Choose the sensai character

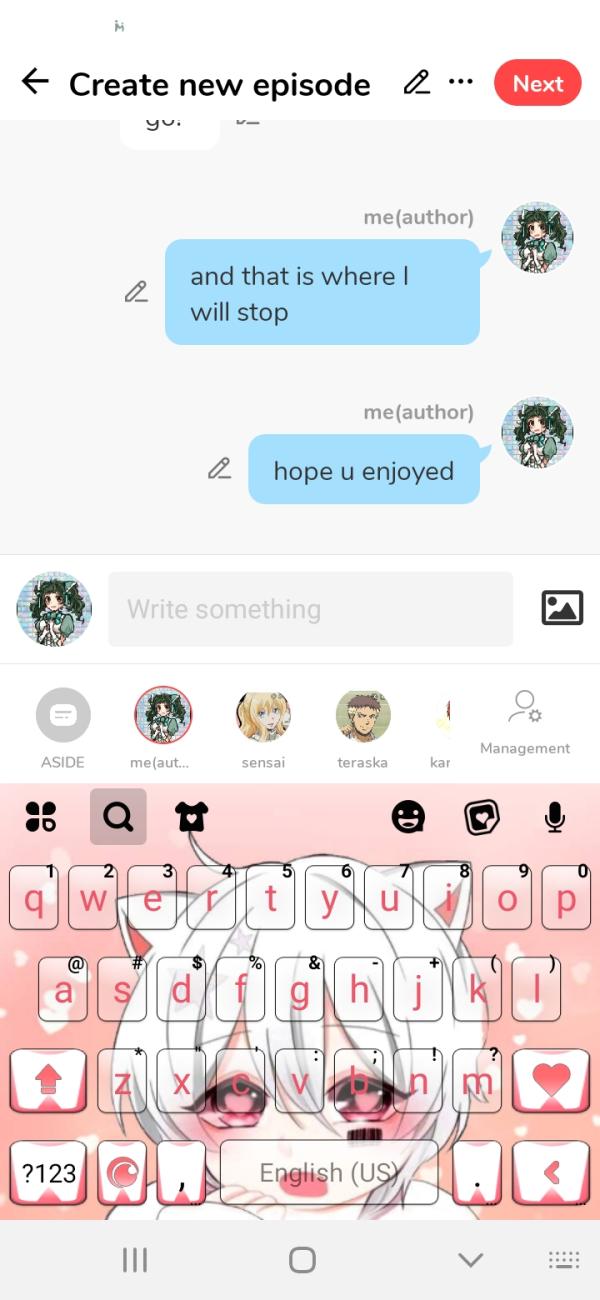pos(263,728)
